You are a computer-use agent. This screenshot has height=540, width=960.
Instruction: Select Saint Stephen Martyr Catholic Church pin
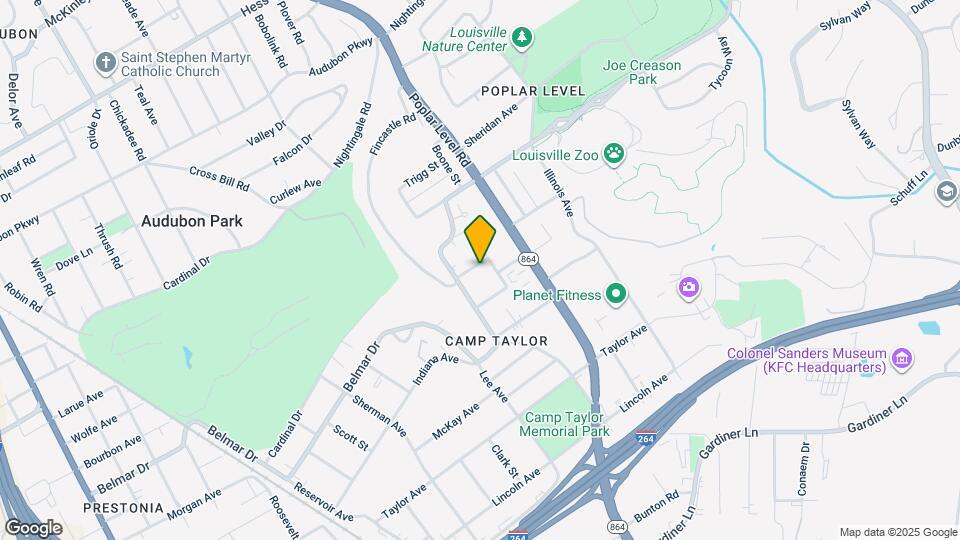tap(105, 64)
